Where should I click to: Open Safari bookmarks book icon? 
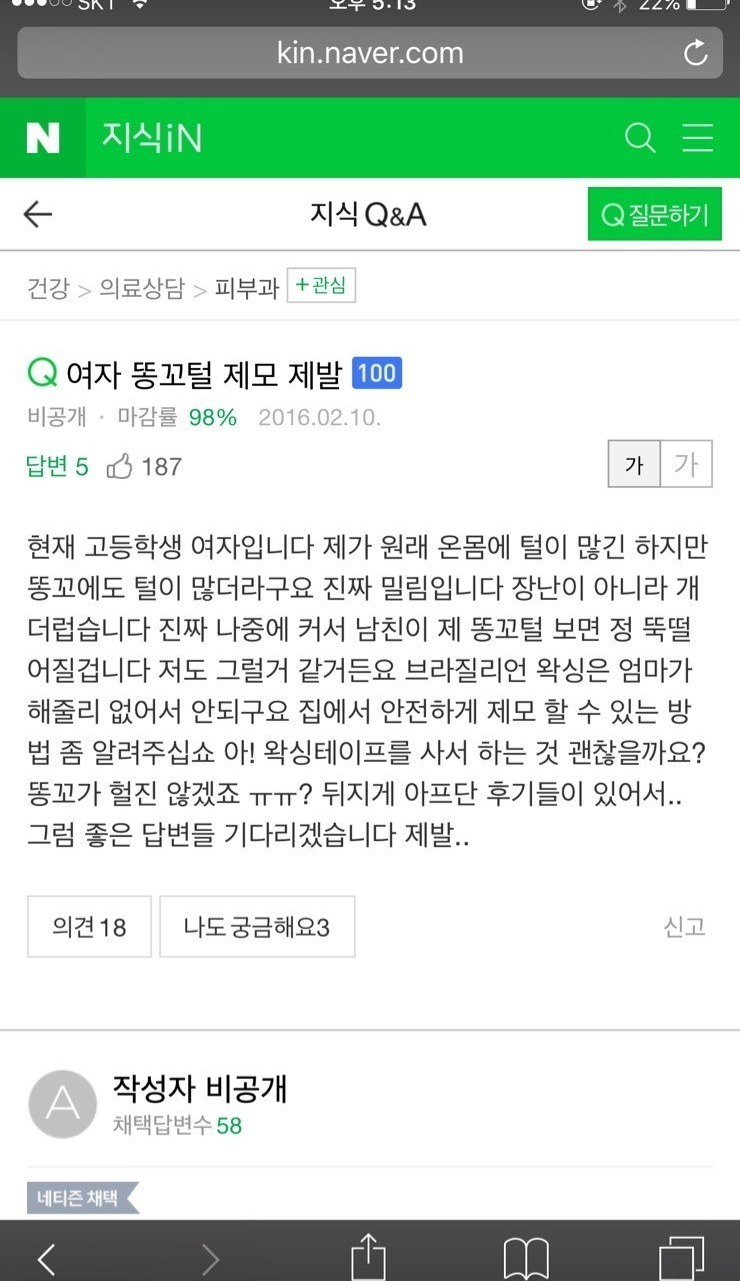526,1258
